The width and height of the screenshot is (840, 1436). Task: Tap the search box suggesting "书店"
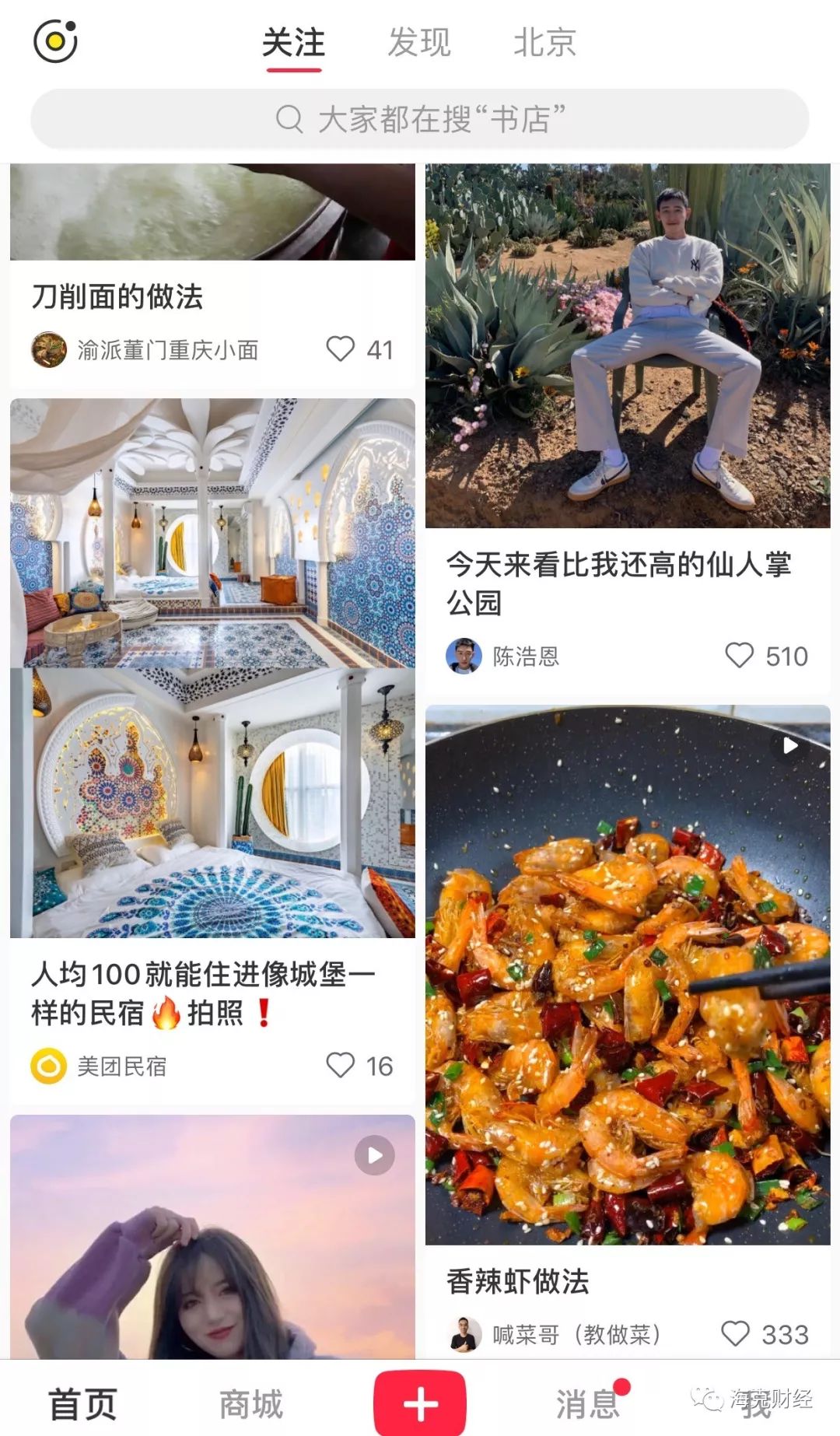[420, 119]
